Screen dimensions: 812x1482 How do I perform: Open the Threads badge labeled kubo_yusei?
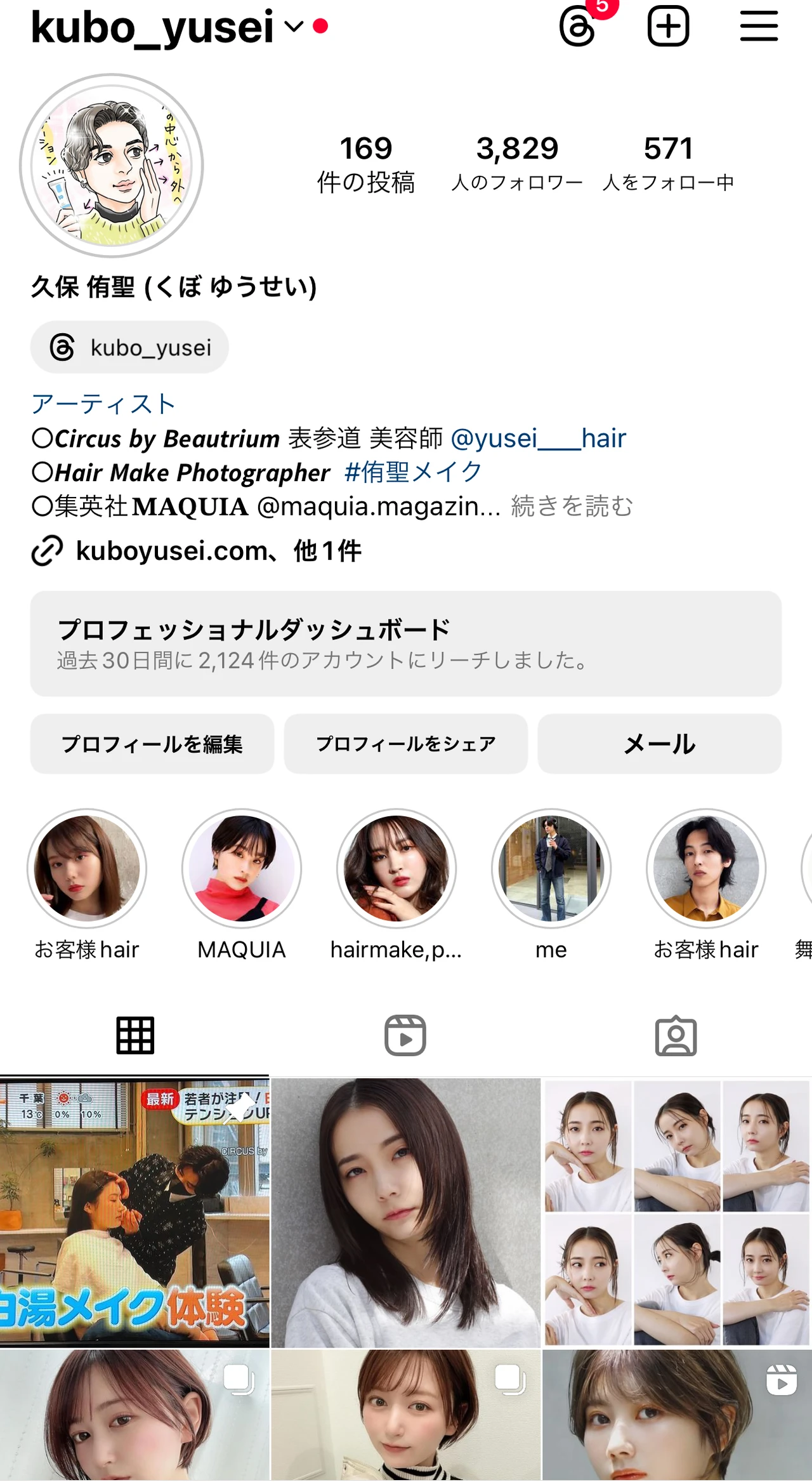click(129, 347)
